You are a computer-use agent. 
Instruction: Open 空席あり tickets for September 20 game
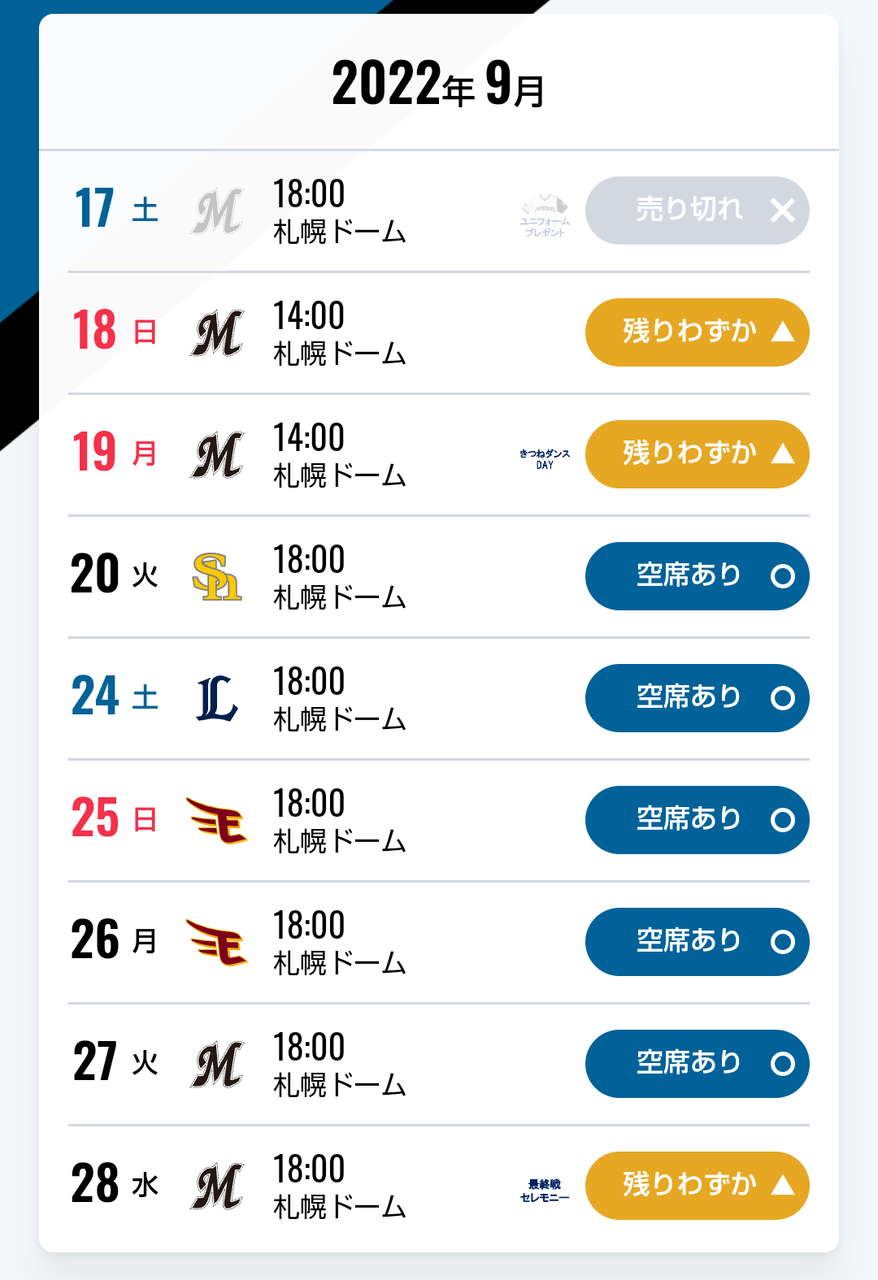[697, 576]
